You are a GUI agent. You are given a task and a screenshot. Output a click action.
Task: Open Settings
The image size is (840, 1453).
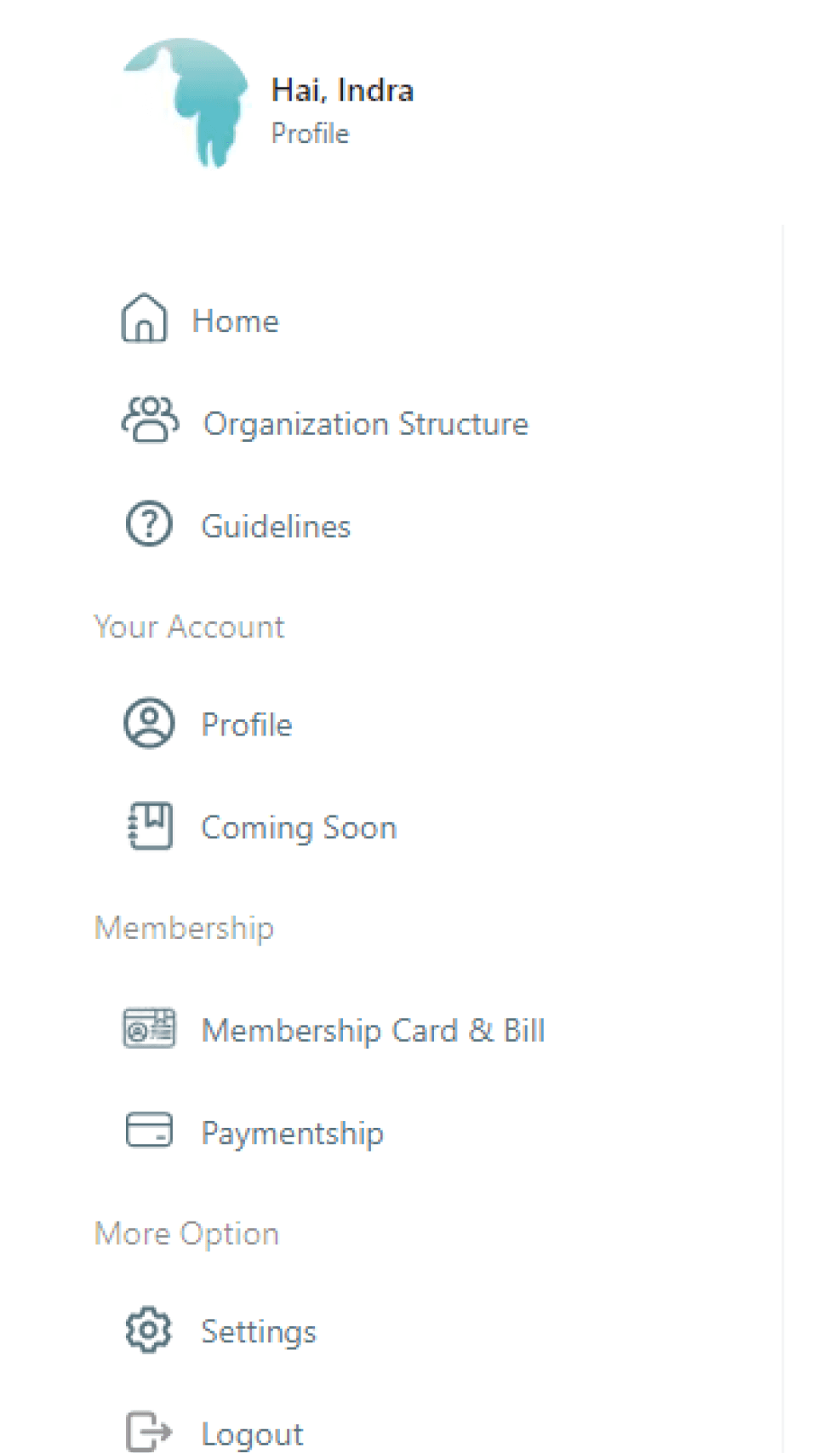tap(258, 1331)
